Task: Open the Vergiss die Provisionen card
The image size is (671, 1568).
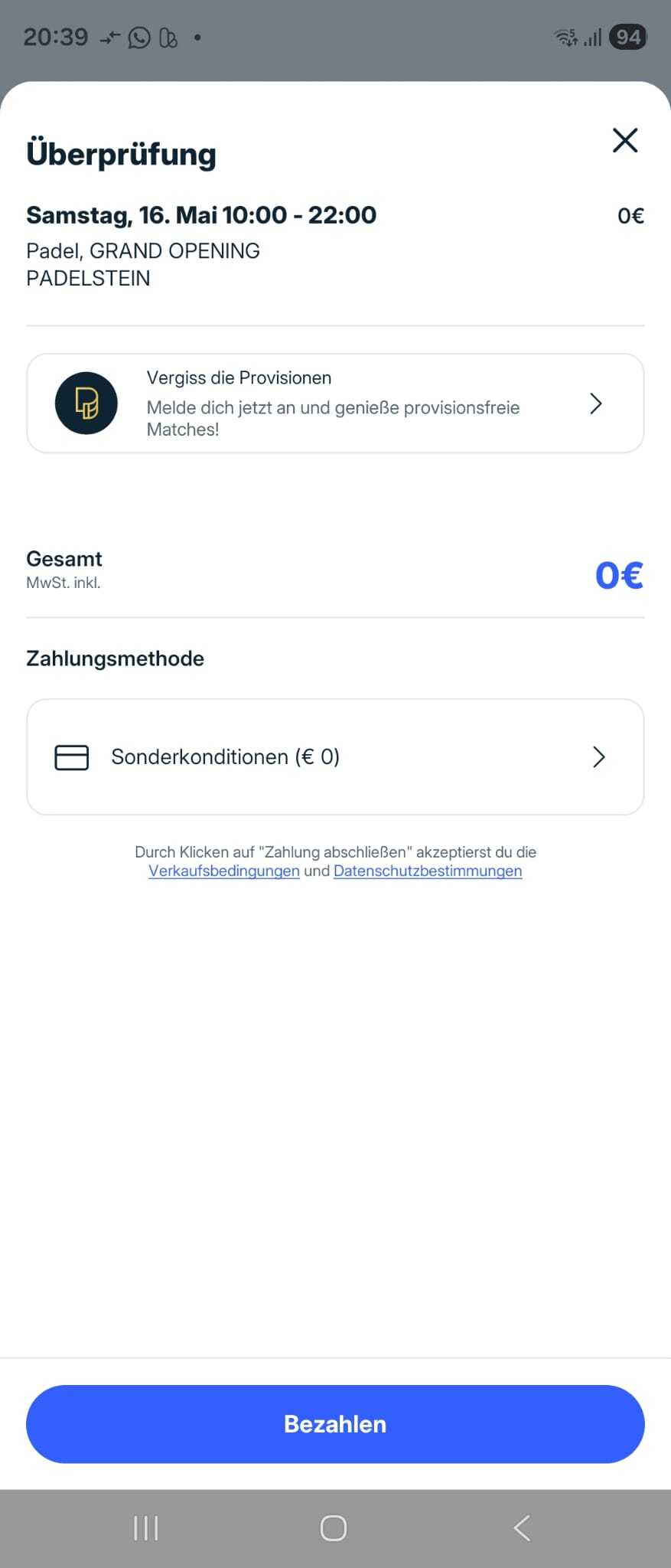Action: [x=335, y=403]
